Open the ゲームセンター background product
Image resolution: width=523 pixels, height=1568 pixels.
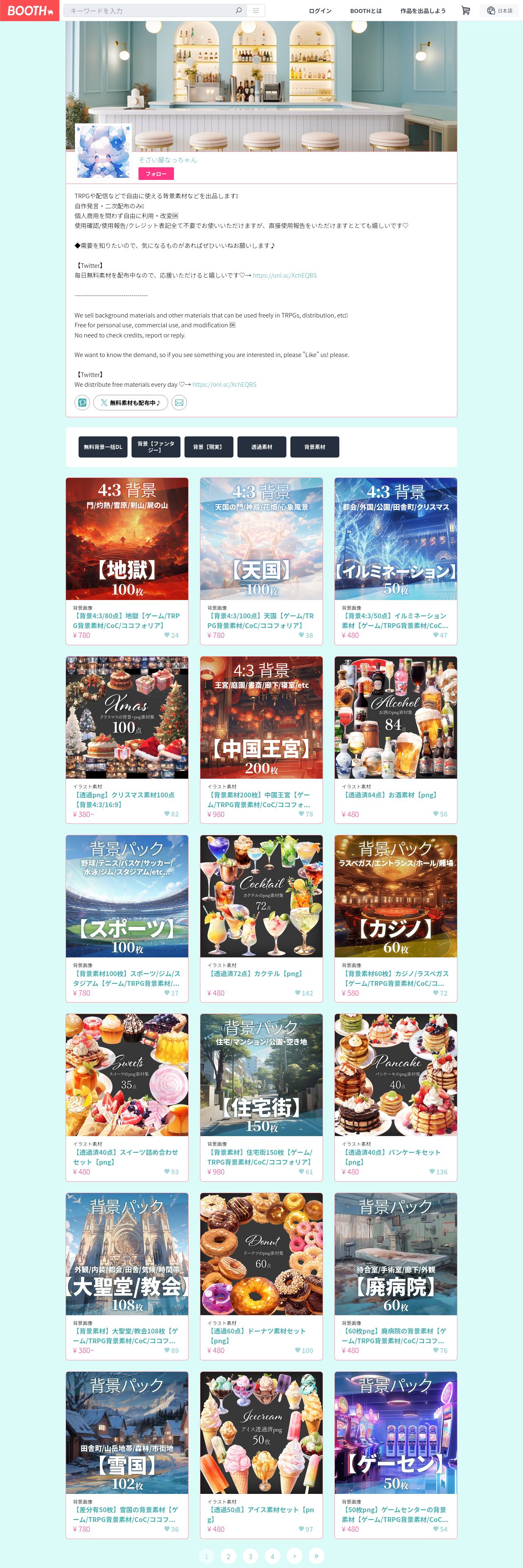[395, 1432]
